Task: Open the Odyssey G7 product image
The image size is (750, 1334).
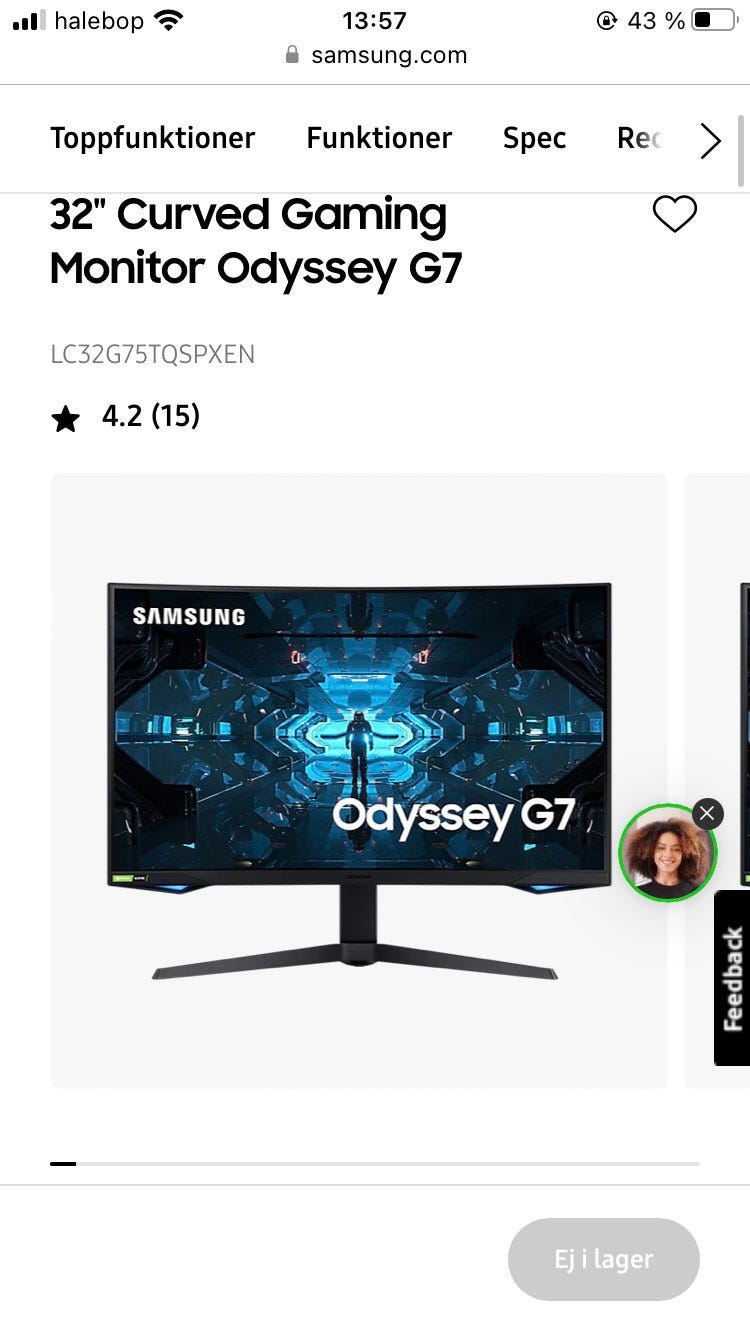Action: tap(359, 781)
